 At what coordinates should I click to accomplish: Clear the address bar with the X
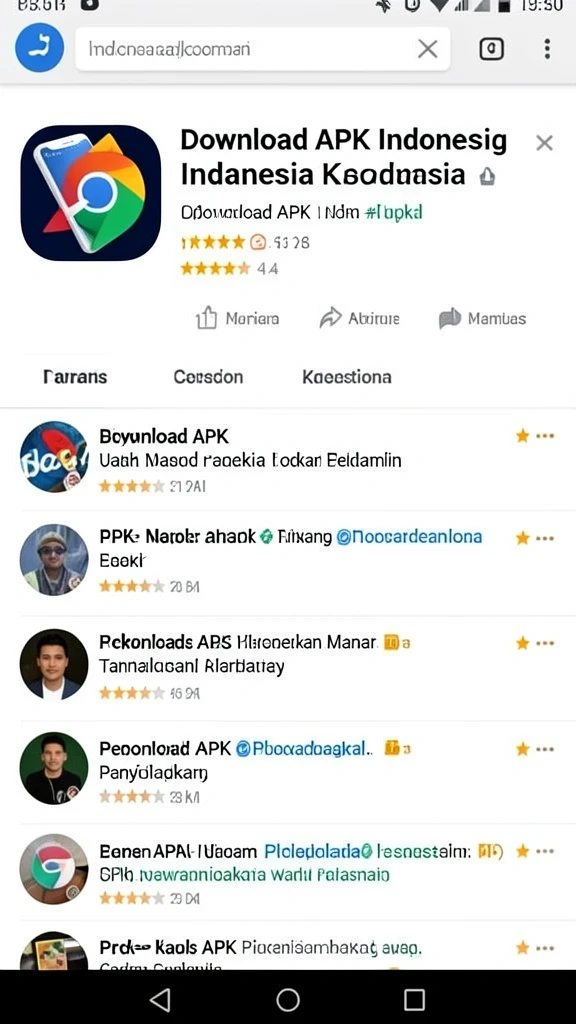pyautogui.click(x=428, y=49)
